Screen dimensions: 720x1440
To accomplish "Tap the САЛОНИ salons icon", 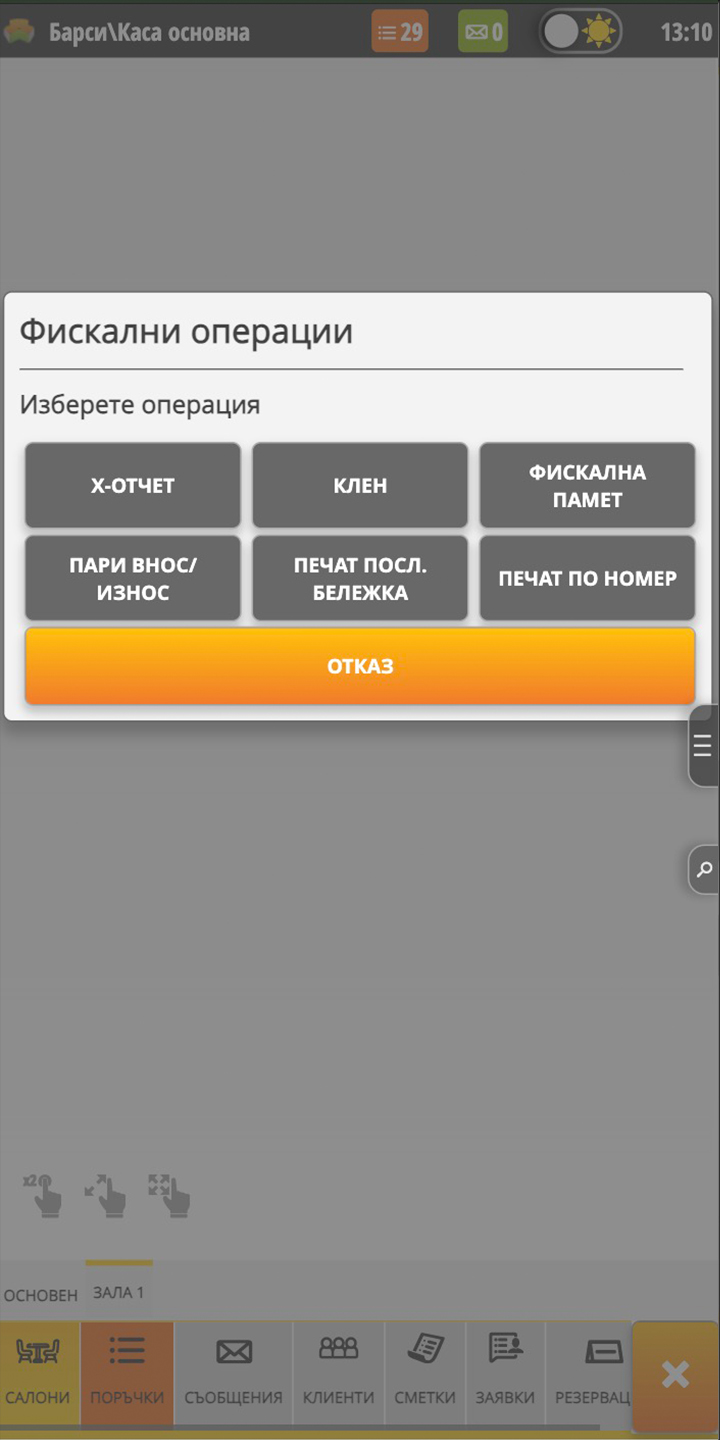I will (x=38, y=1371).
